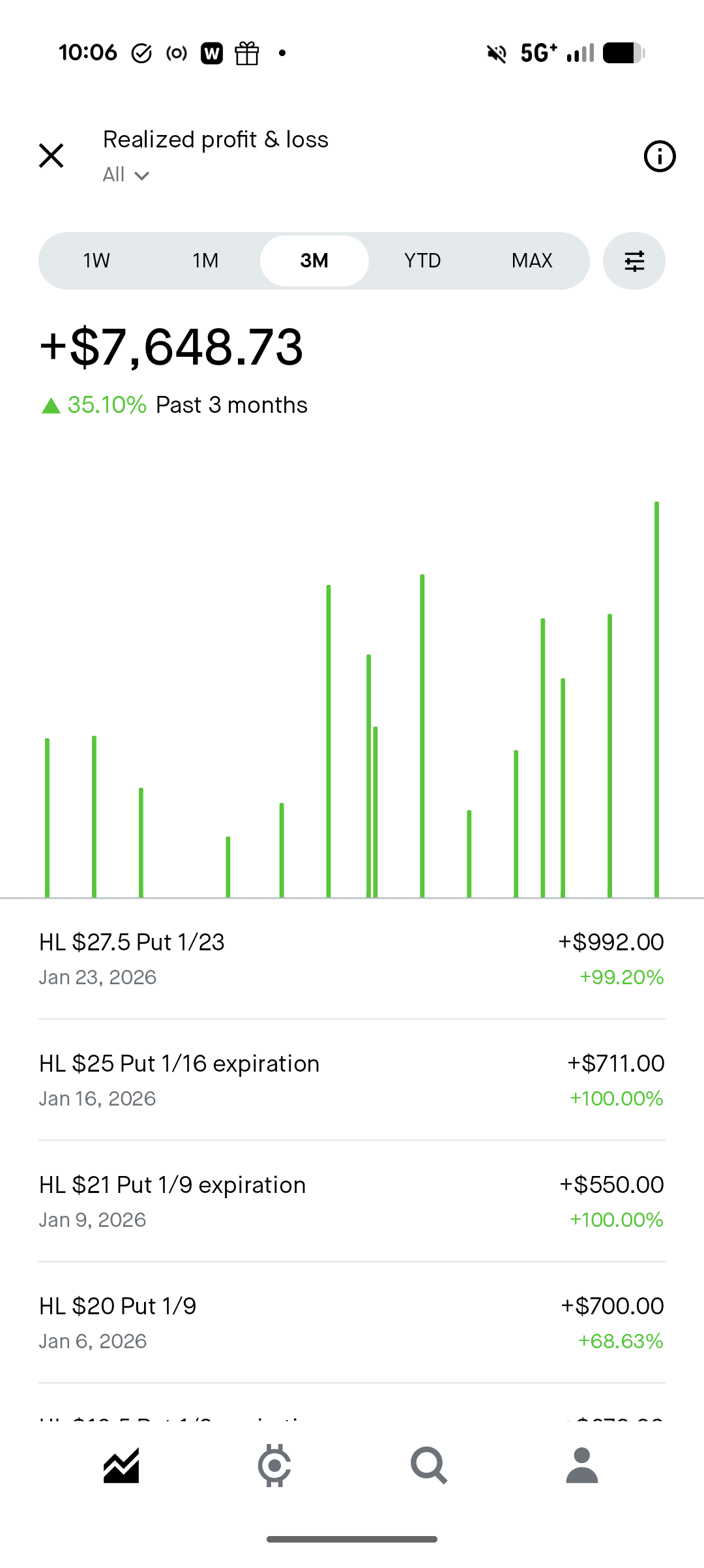Open HL $27.5 Put 1/23 trade
Image resolution: width=704 pixels, height=1568 pixels.
pos(351,959)
